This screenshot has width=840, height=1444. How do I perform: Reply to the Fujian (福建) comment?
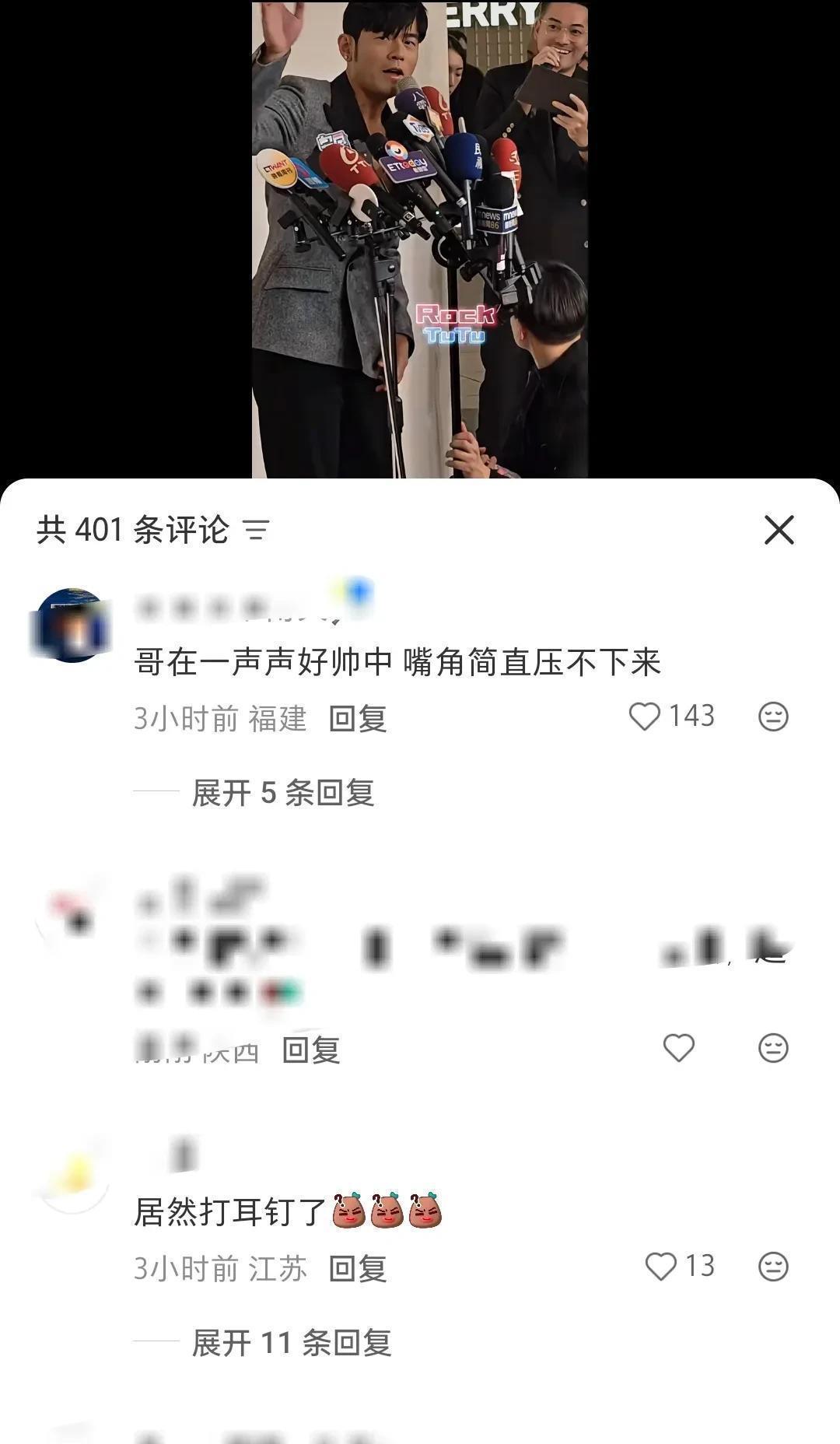pyautogui.click(x=358, y=718)
